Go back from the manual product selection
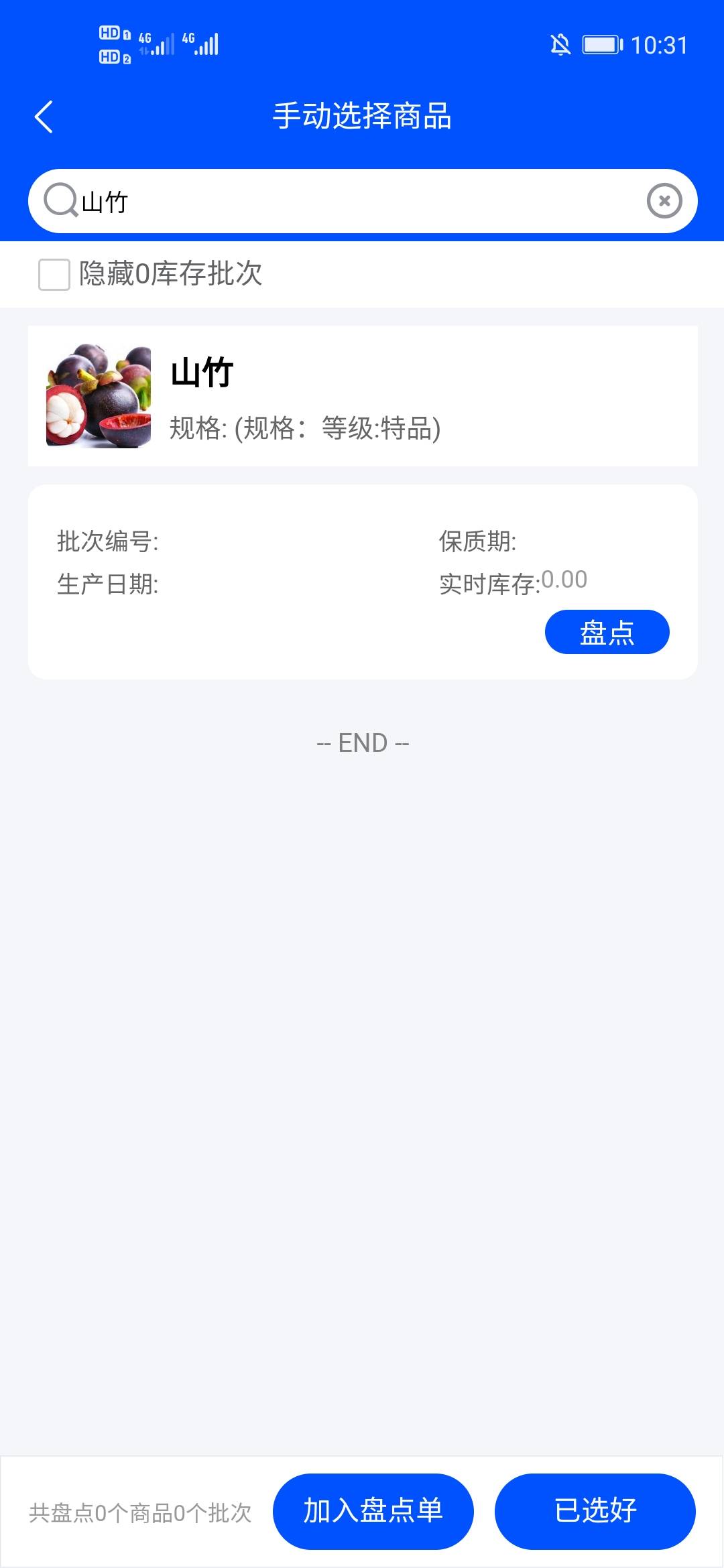The image size is (724, 1568). tap(44, 117)
